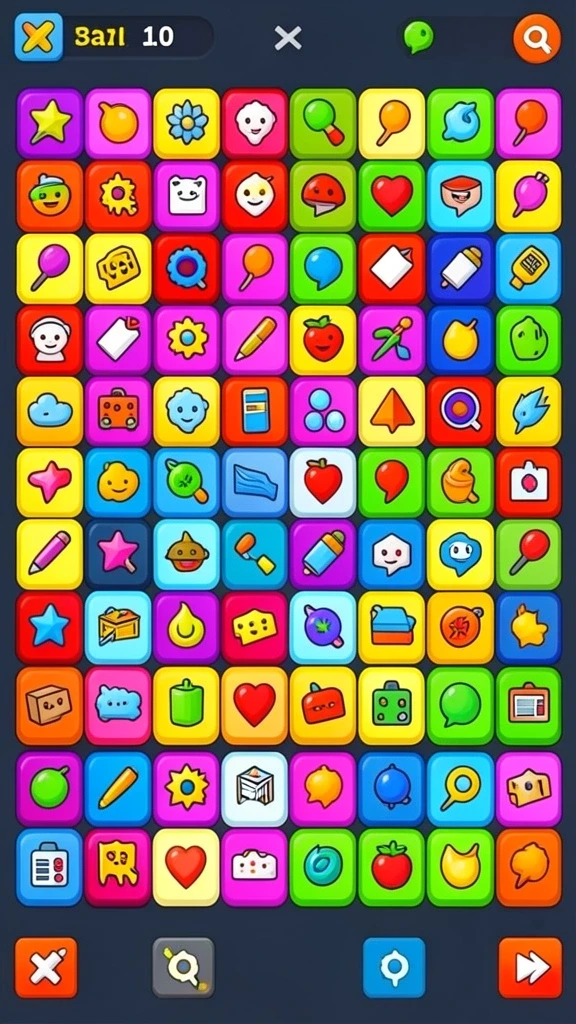Choose the three blue bubbles tile

click(x=323, y=411)
